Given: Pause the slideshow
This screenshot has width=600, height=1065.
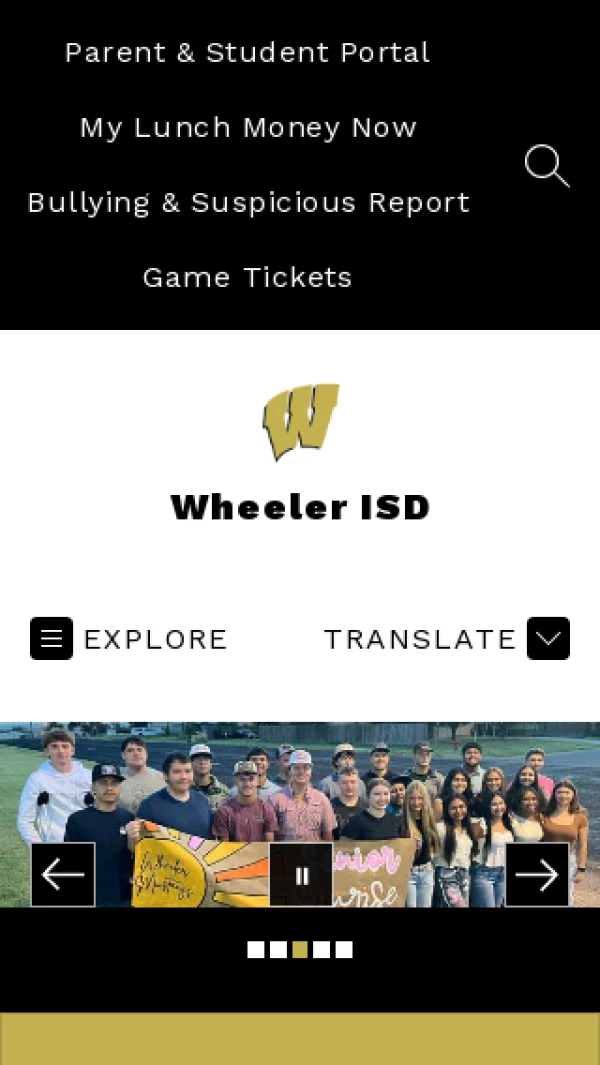Looking at the screenshot, I should 301,875.
